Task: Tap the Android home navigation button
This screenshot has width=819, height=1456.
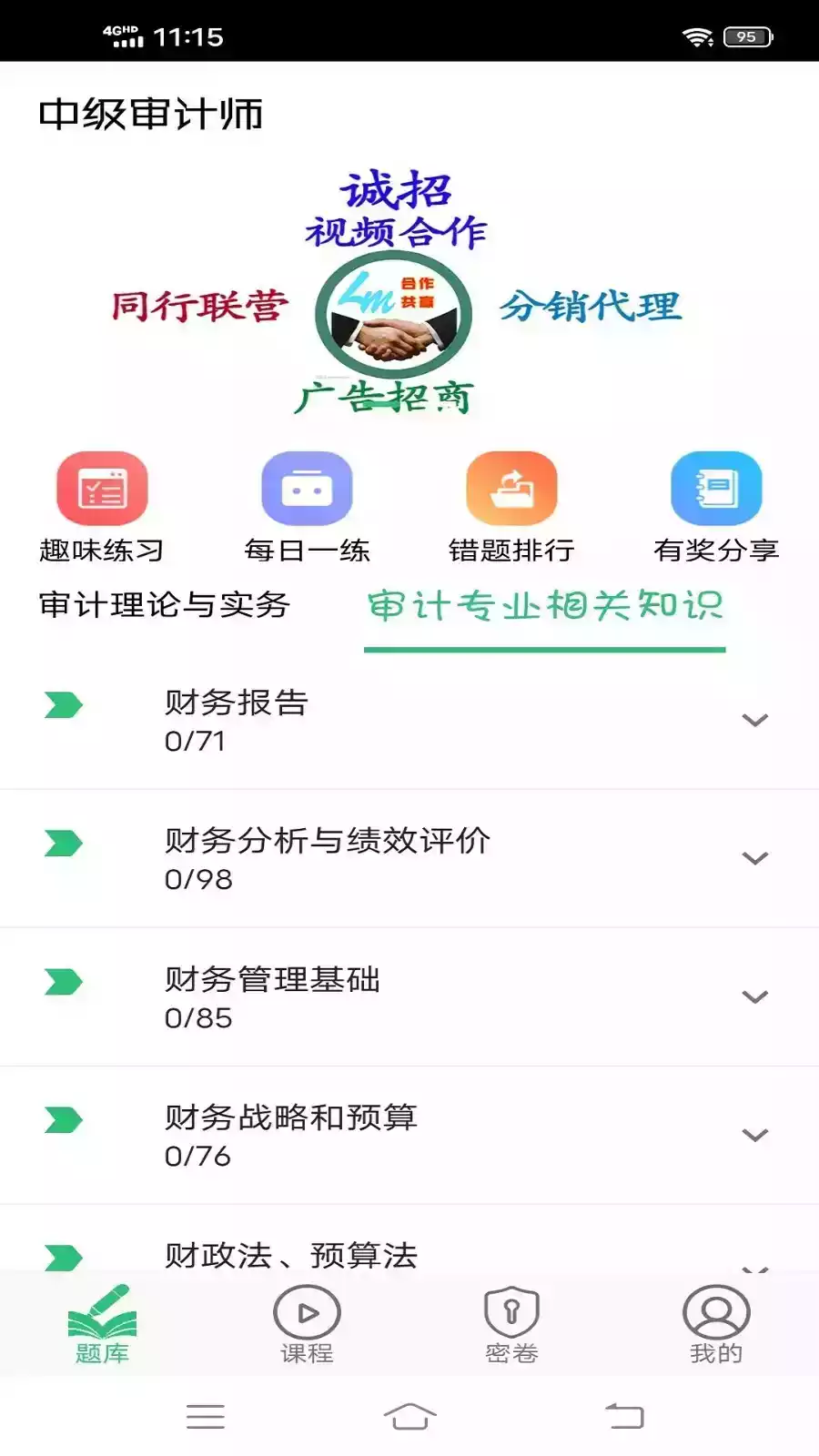Action: pyautogui.click(x=409, y=1416)
